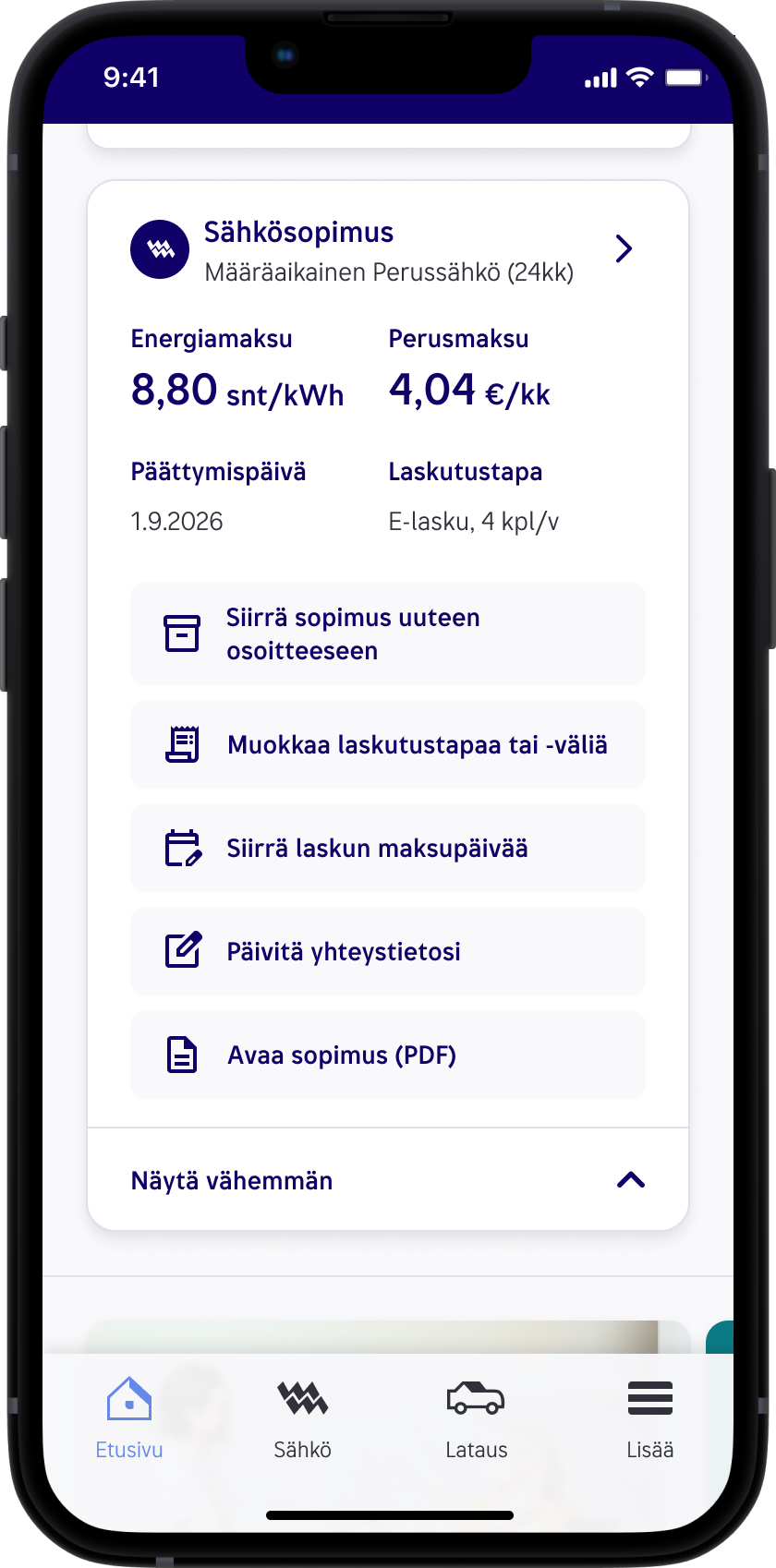Open Muokkaa laskutustapaa tai -väliä
Screen dimensions: 776x1568
tap(387, 744)
